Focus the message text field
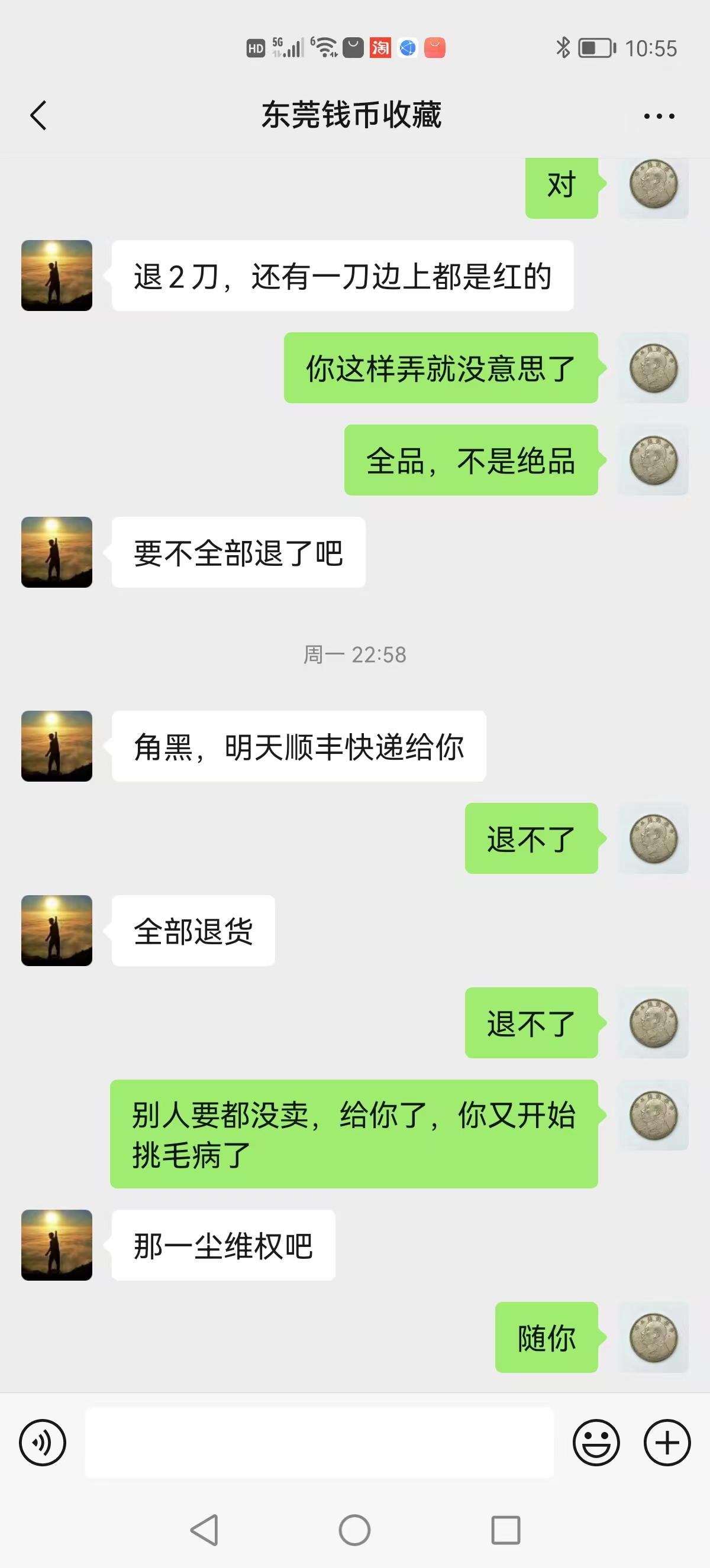This screenshot has height=1568, width=710. 319,1442
